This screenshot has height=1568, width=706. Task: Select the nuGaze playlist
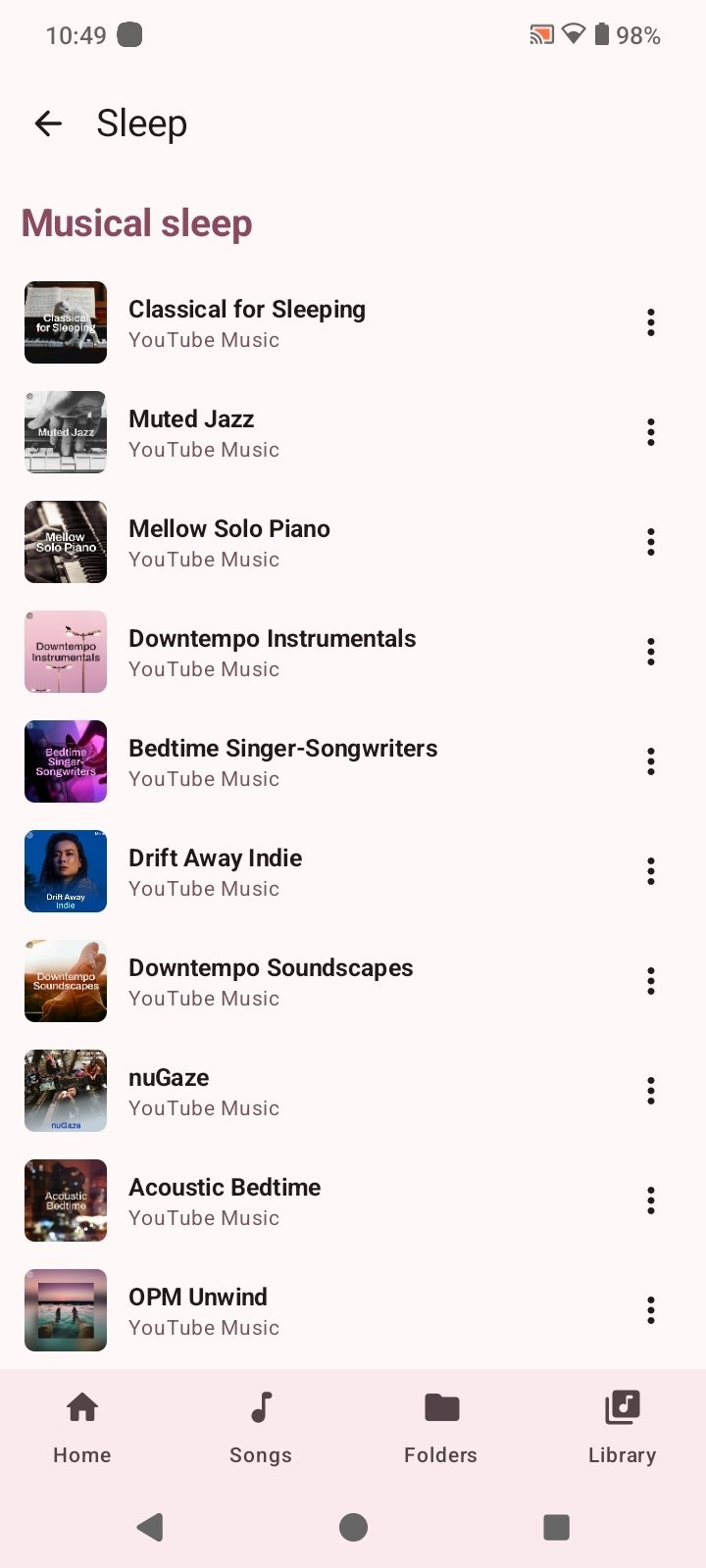pos(169,1091)
